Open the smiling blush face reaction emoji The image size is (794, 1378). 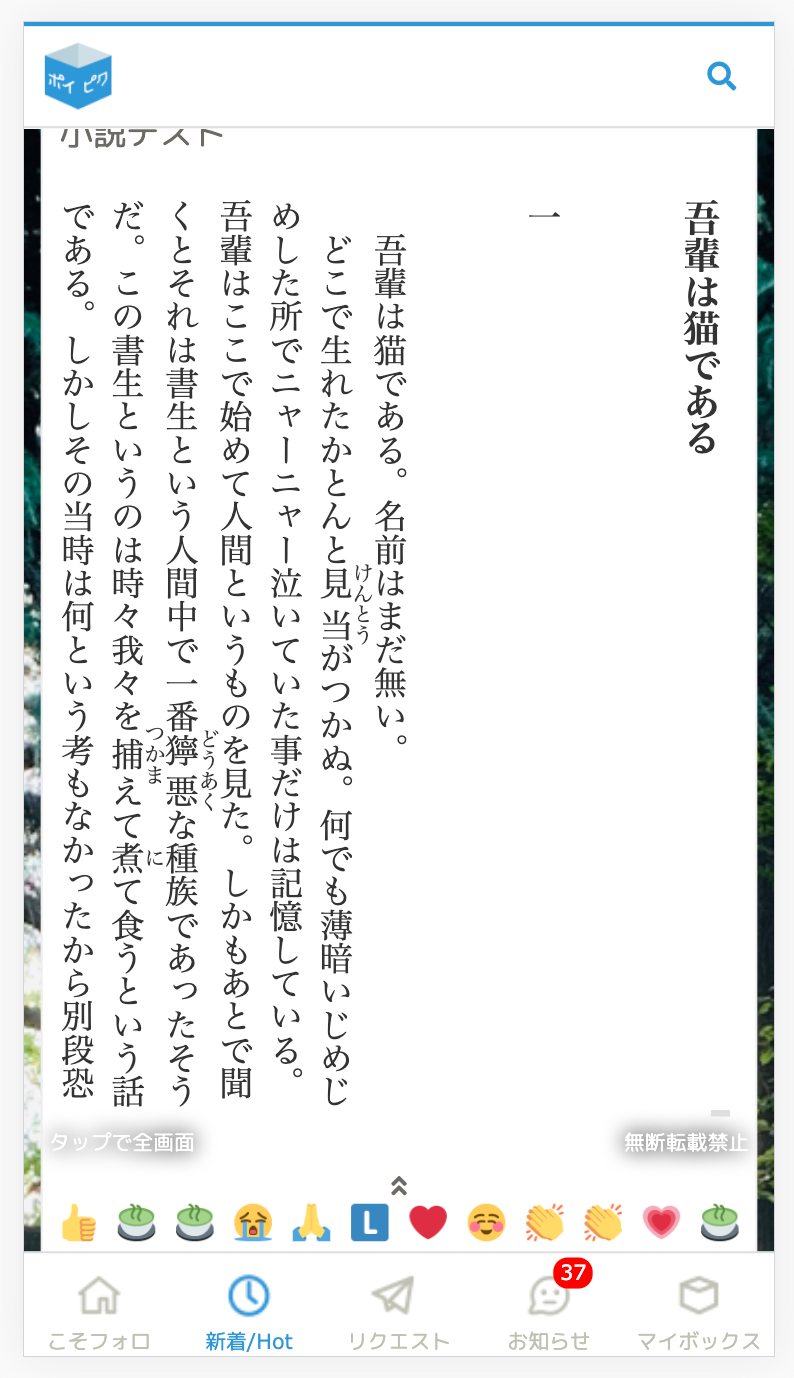[x=486, y=1222]
